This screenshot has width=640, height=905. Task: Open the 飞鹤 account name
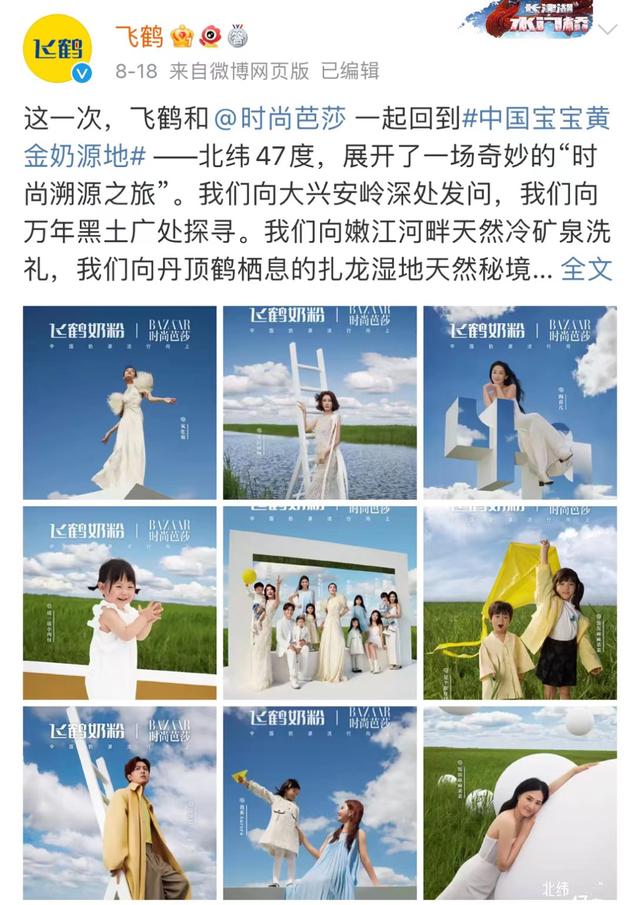(x=136, y=36)
